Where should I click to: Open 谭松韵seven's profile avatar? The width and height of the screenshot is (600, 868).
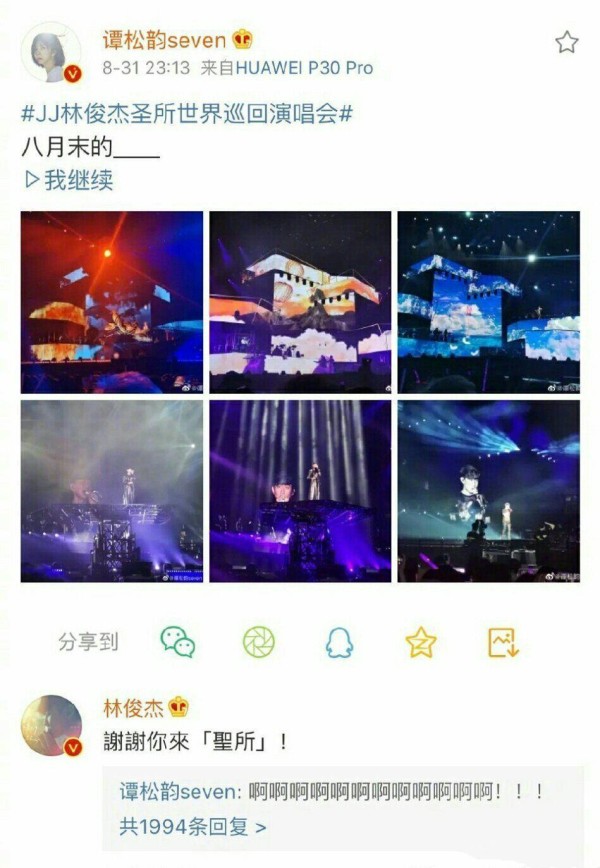click(x=50, y=52)
